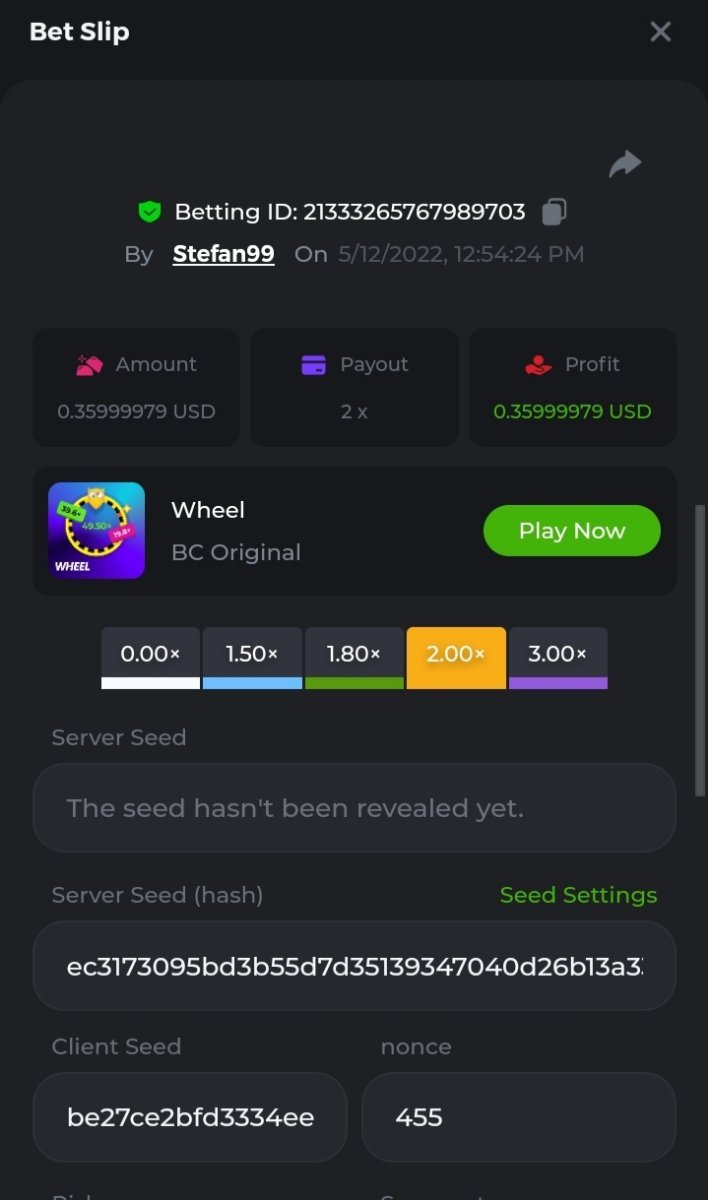Close the Bet Slip dialog
708x1200 pixels.
(x=660, y=32)
